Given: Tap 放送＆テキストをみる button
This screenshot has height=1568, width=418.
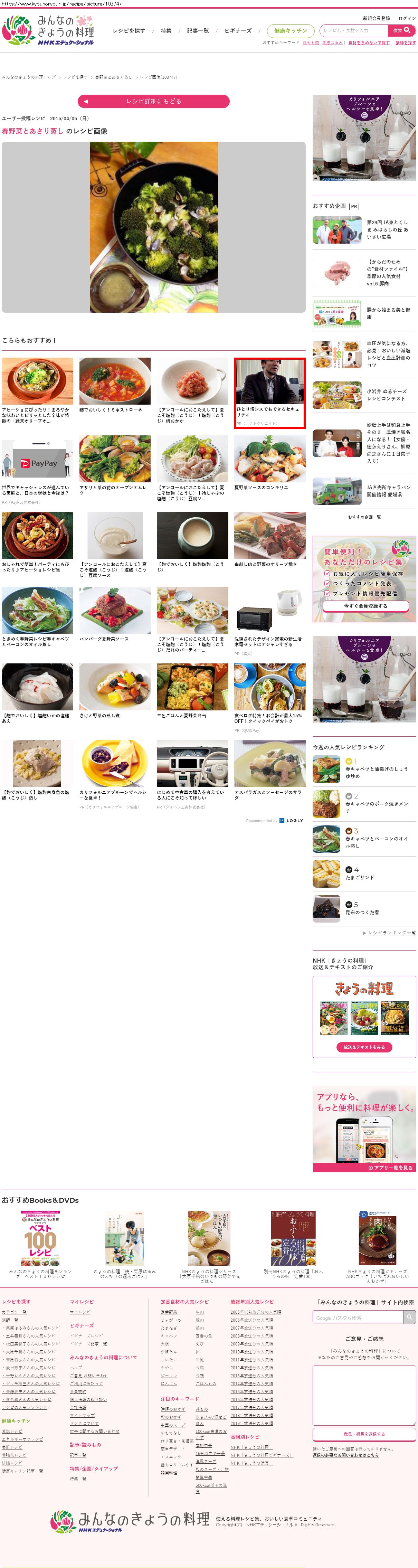Looking at the screenshot, I should coord(364,1047).
